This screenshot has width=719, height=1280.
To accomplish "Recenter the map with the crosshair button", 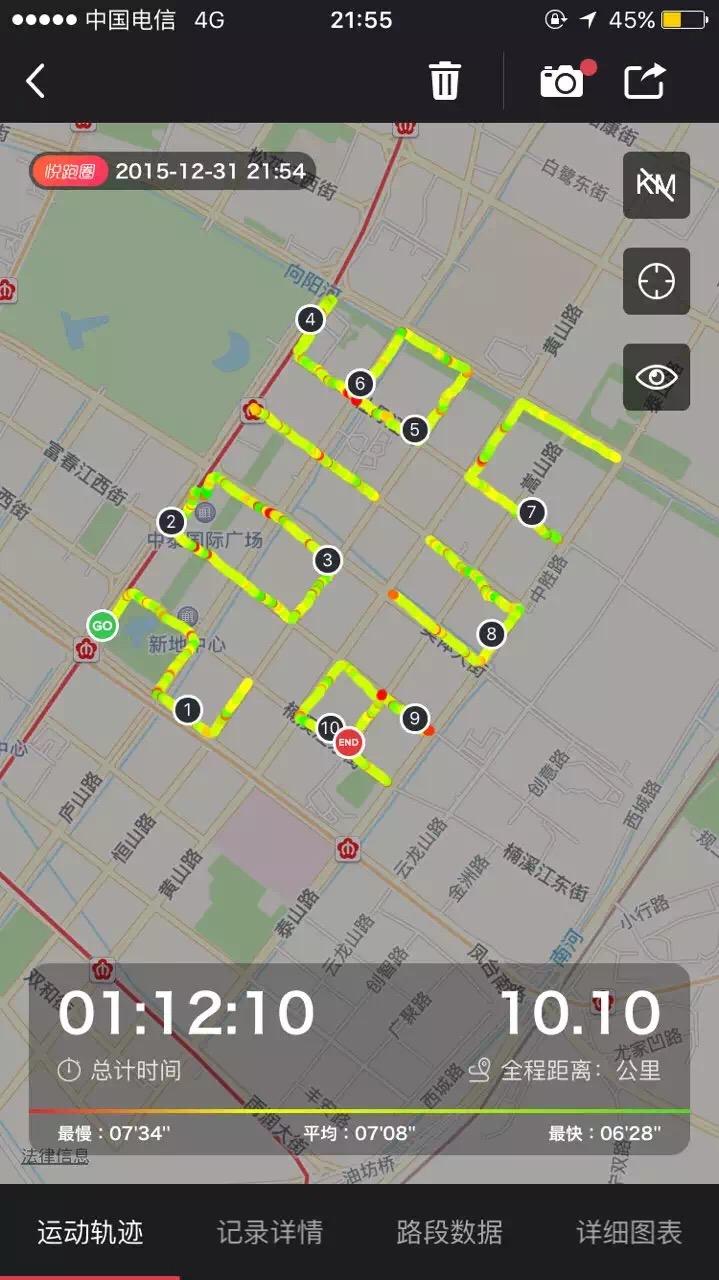I will pos(657,281).
